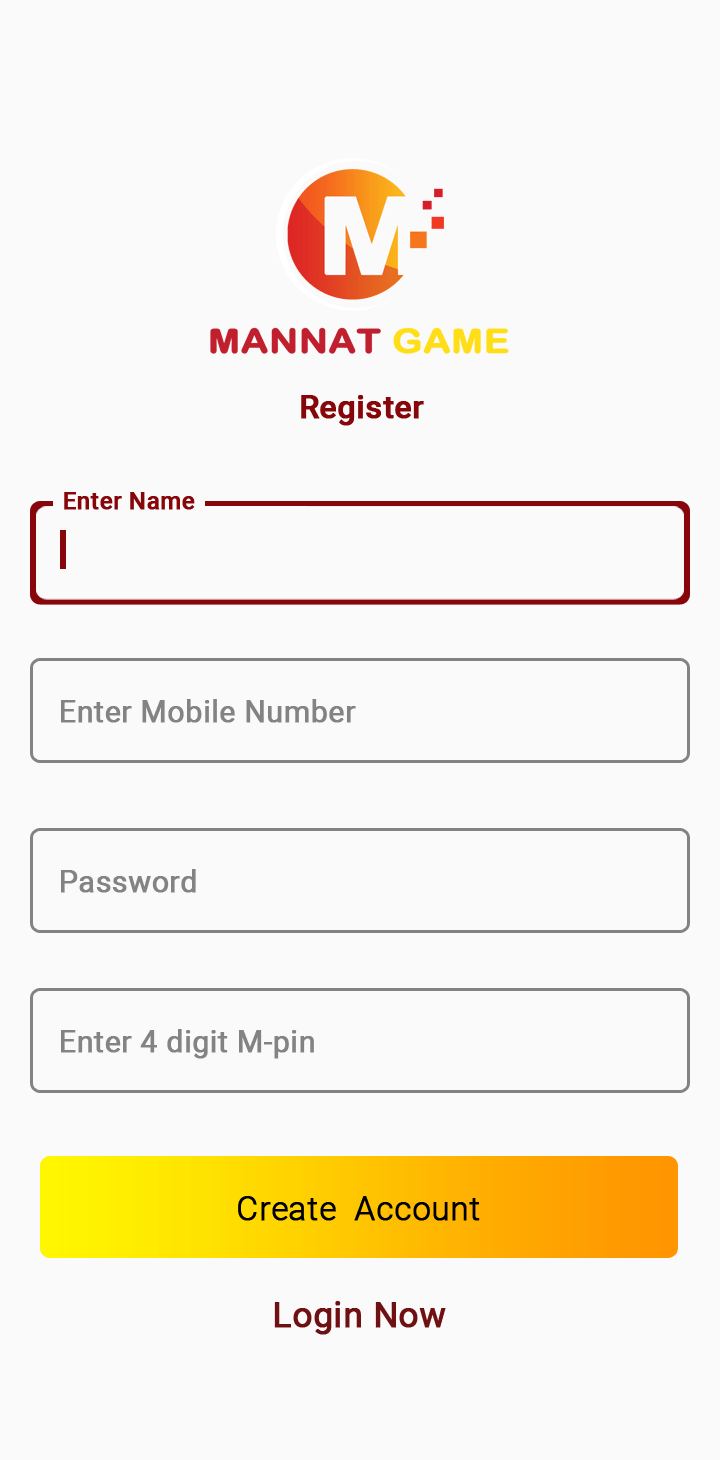720x1460 pixels.
Task: Focus the Enter Mobile Number field
Action: (360, 711)
